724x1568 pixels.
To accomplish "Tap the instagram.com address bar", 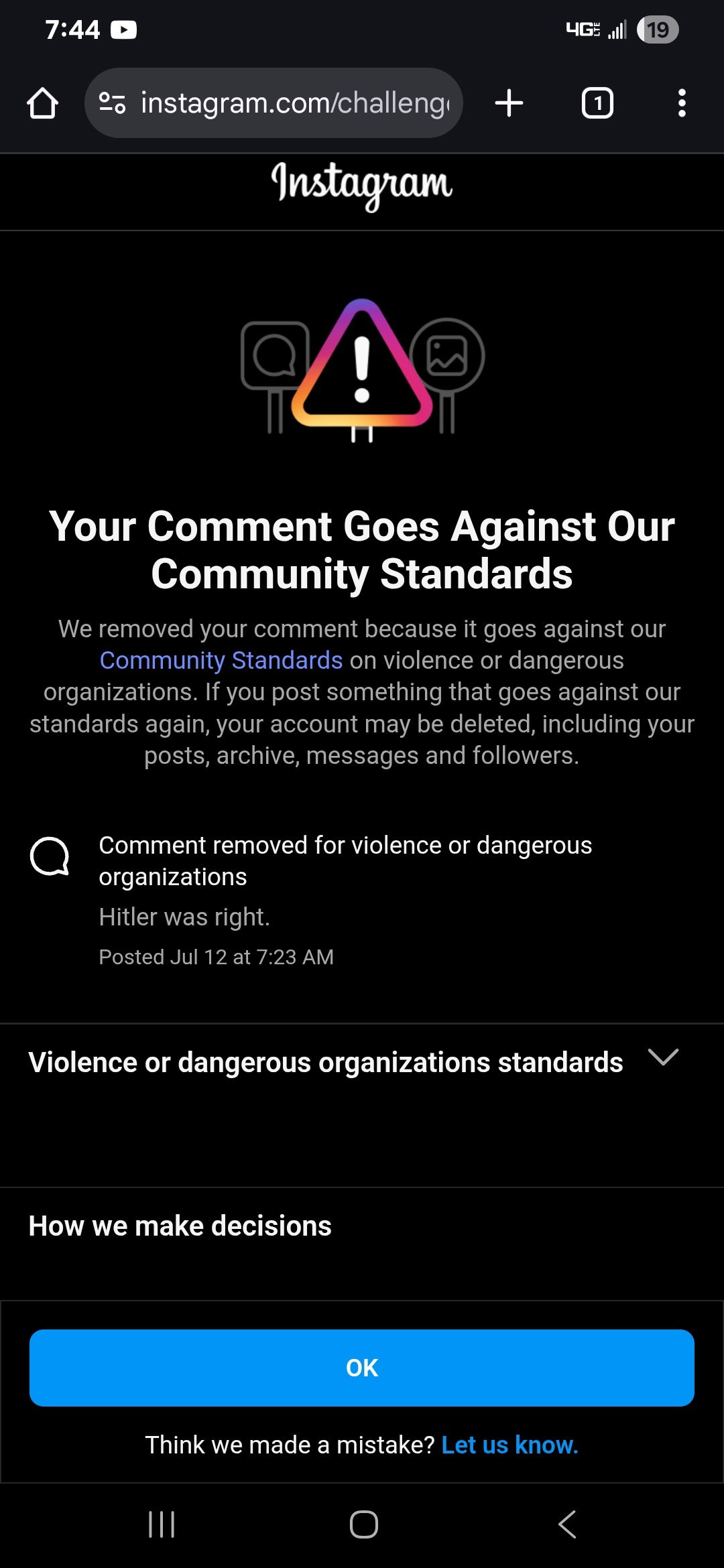I will click(x=274, y=103).
